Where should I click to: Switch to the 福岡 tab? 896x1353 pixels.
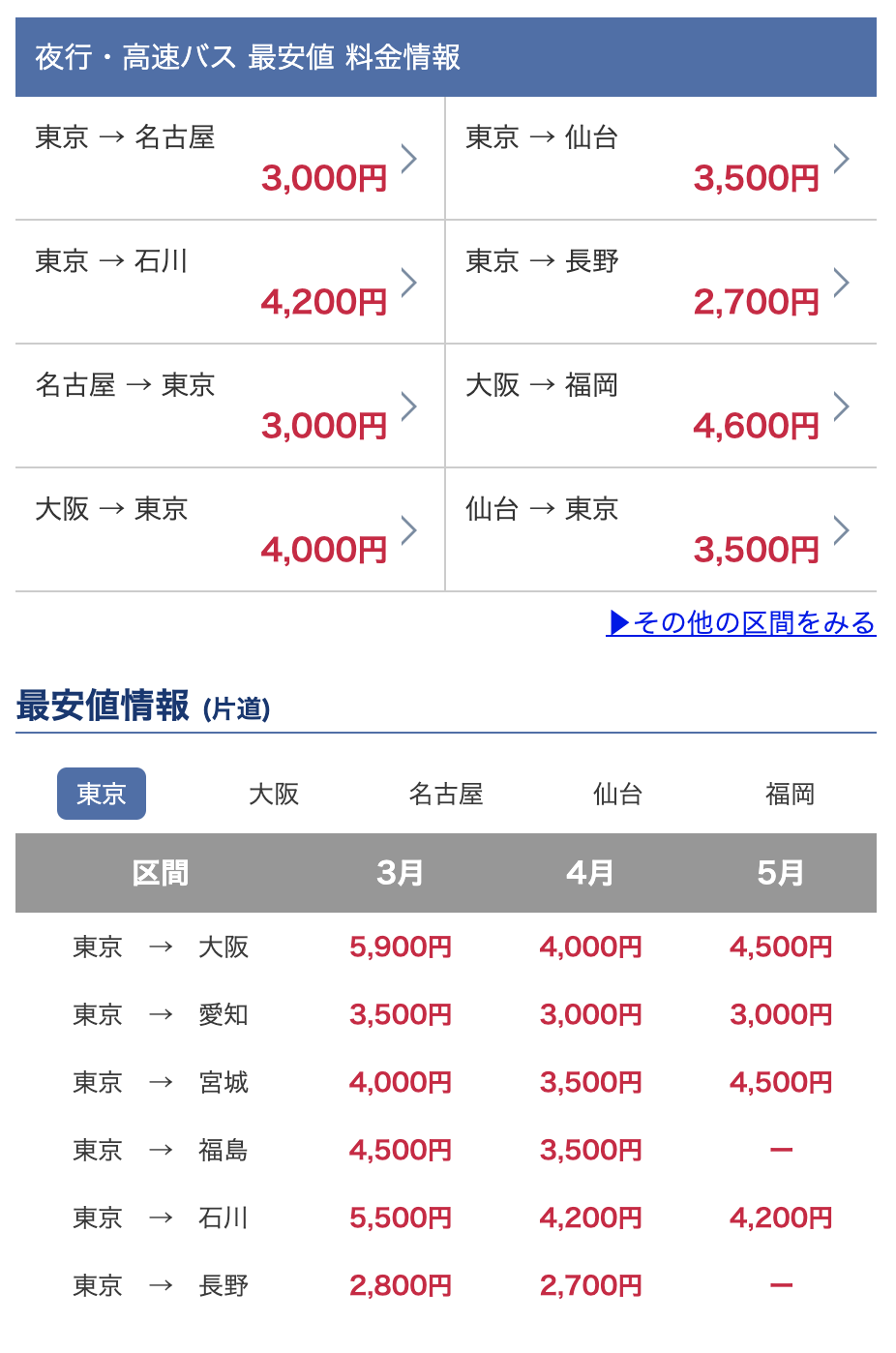click(791, 794)
